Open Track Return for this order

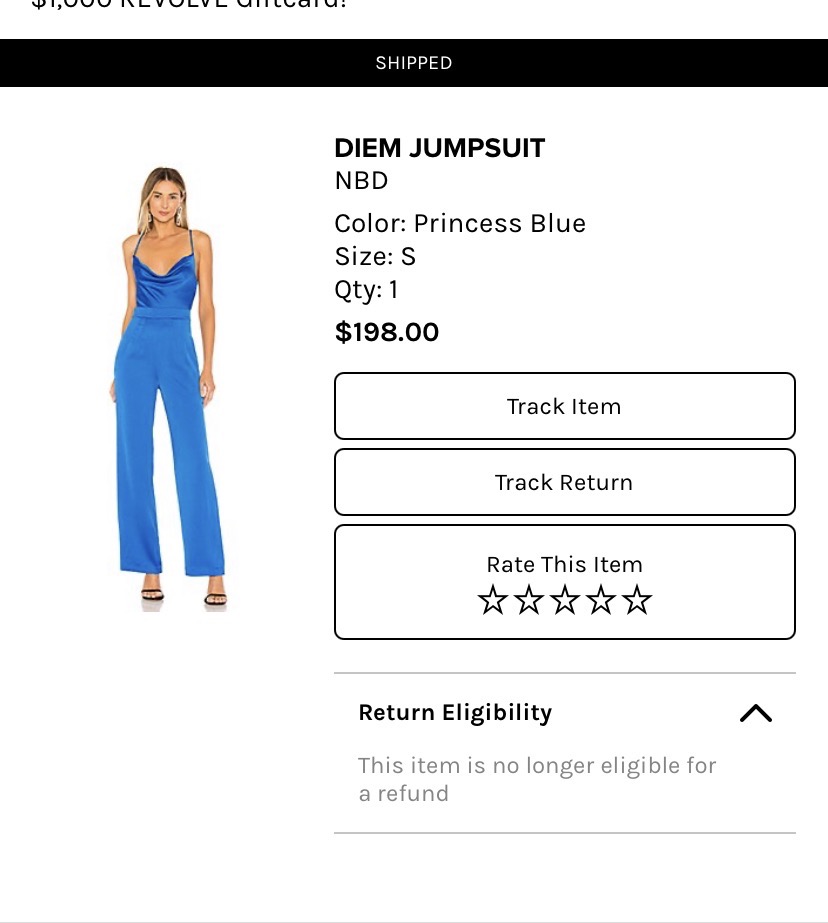pyautogui.click(x=564, y=482)
